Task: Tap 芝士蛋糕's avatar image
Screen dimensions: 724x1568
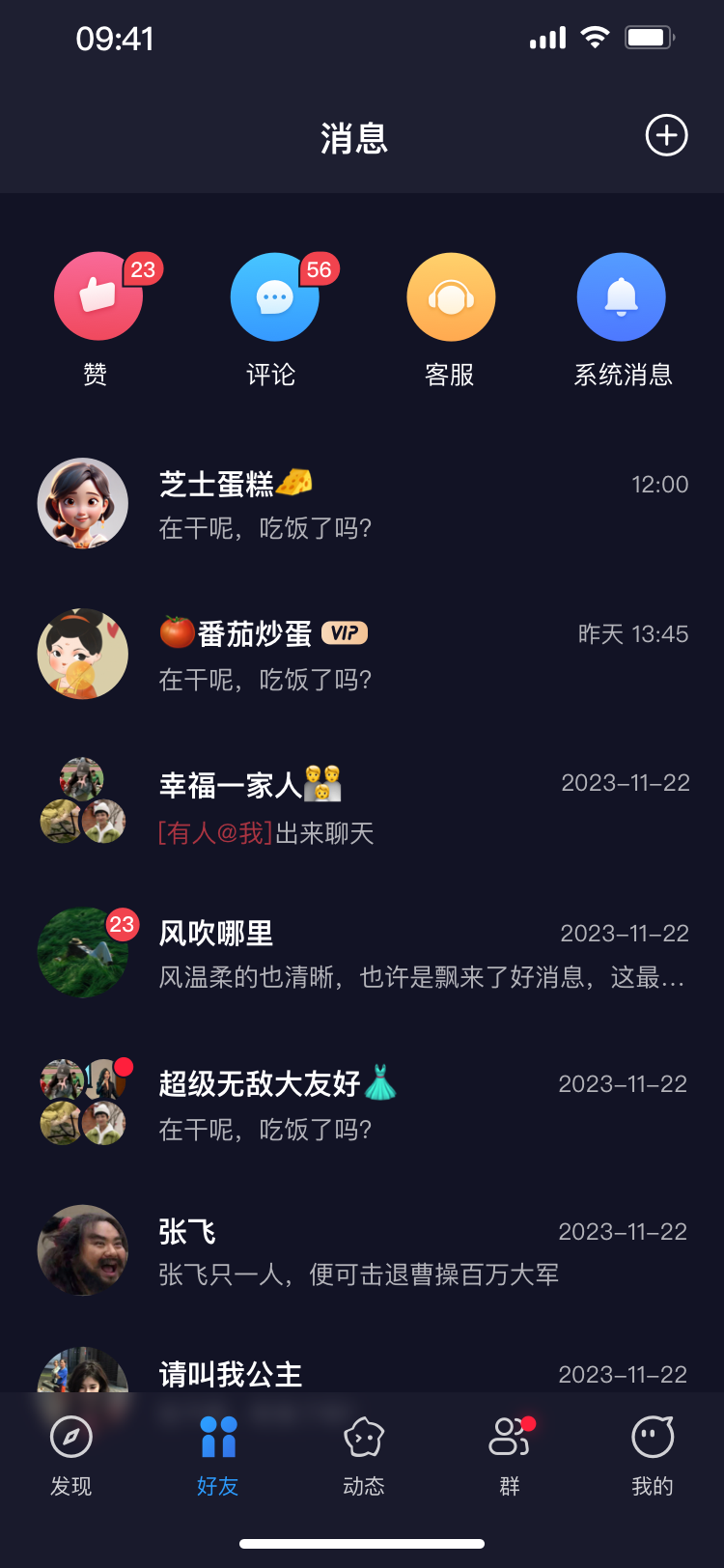Action: [x=82, y=502]
